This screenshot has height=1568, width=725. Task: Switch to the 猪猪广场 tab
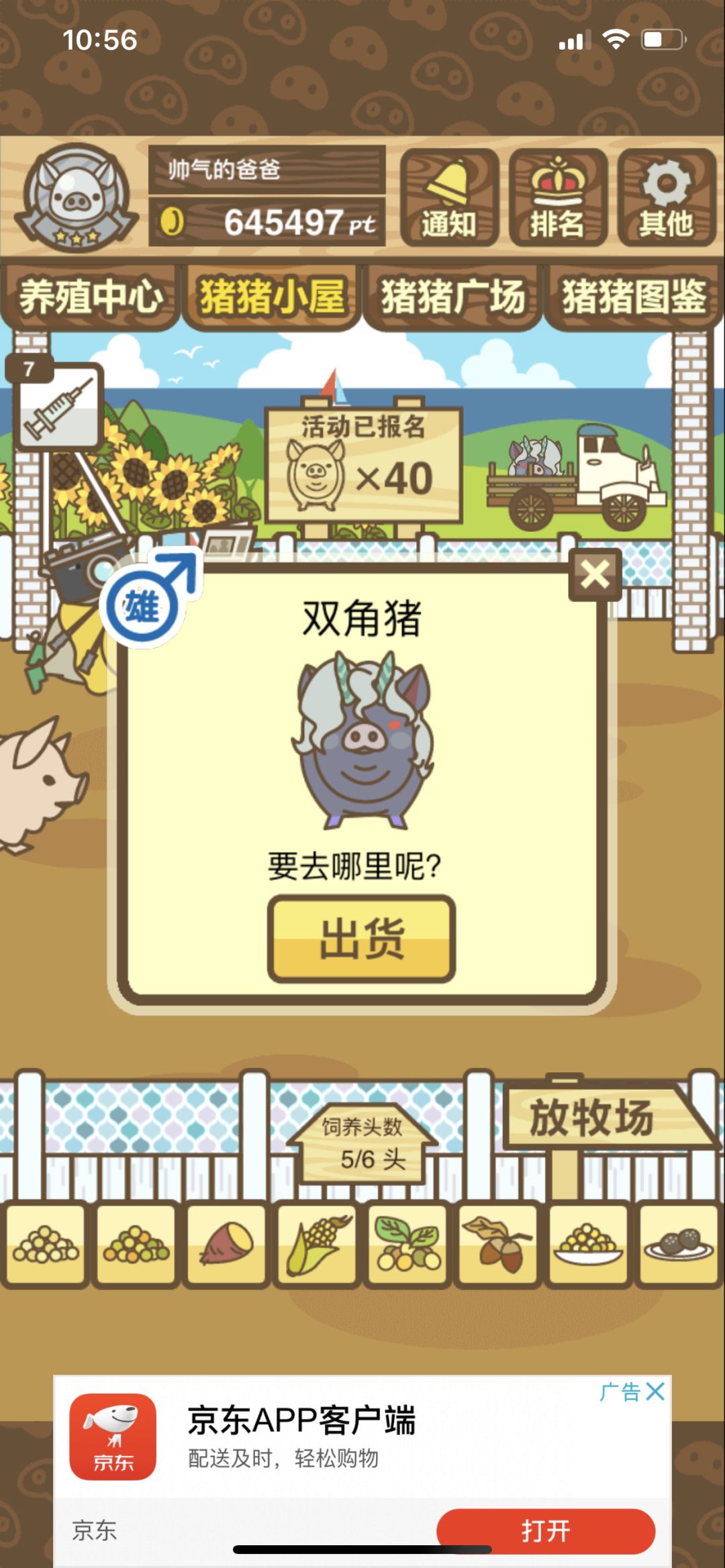(450, 295)
